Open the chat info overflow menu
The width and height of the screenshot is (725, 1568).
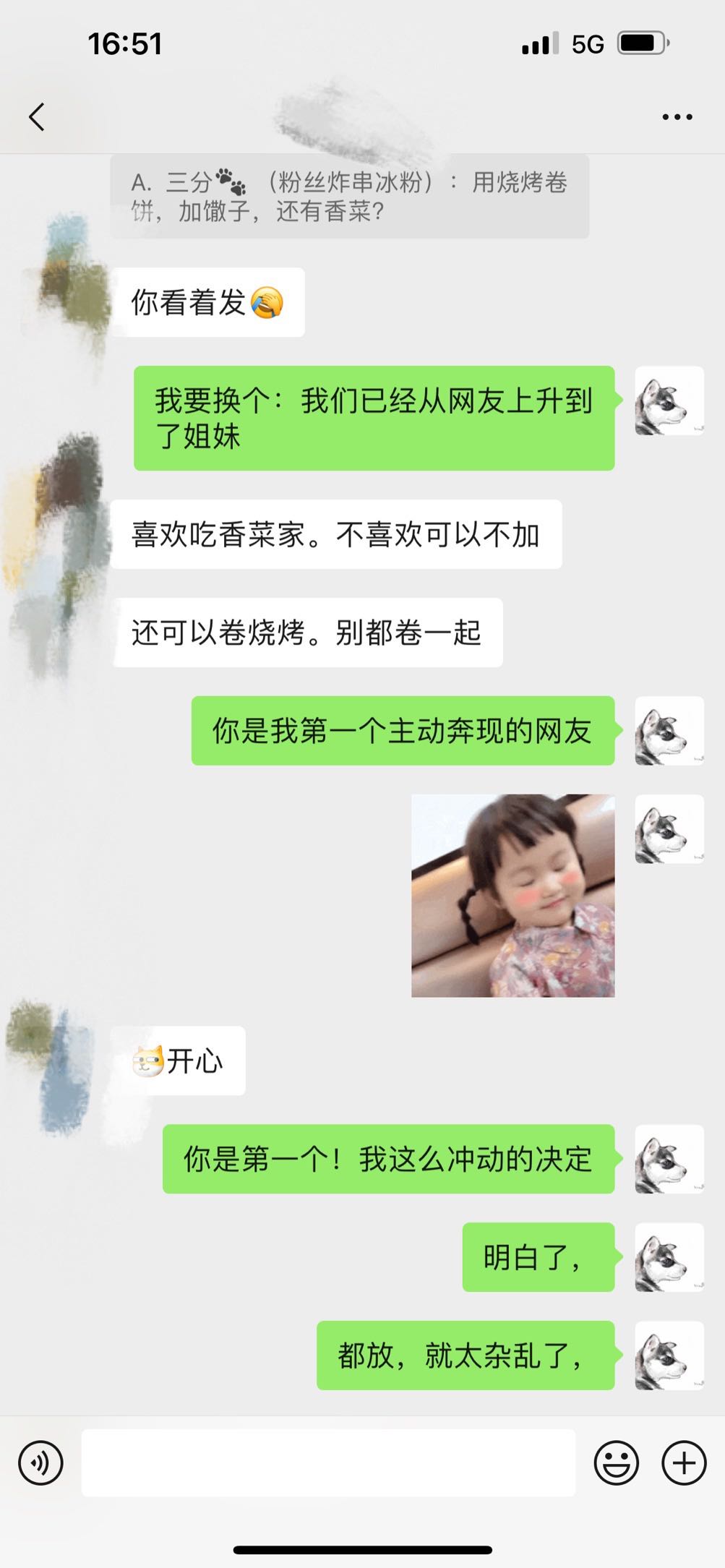coord(677,117)
